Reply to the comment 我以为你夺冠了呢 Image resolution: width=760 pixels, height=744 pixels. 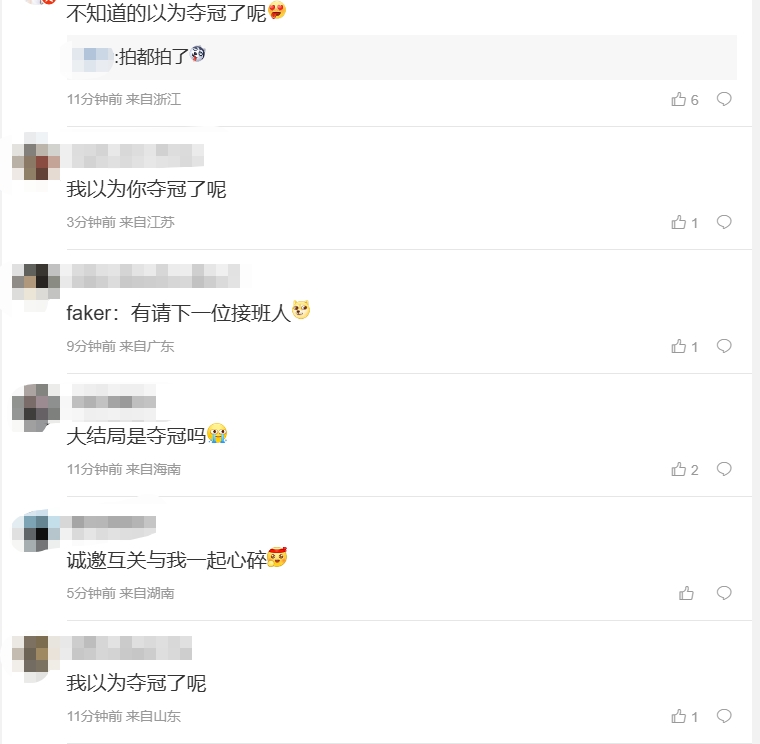[x=724, y=222]
